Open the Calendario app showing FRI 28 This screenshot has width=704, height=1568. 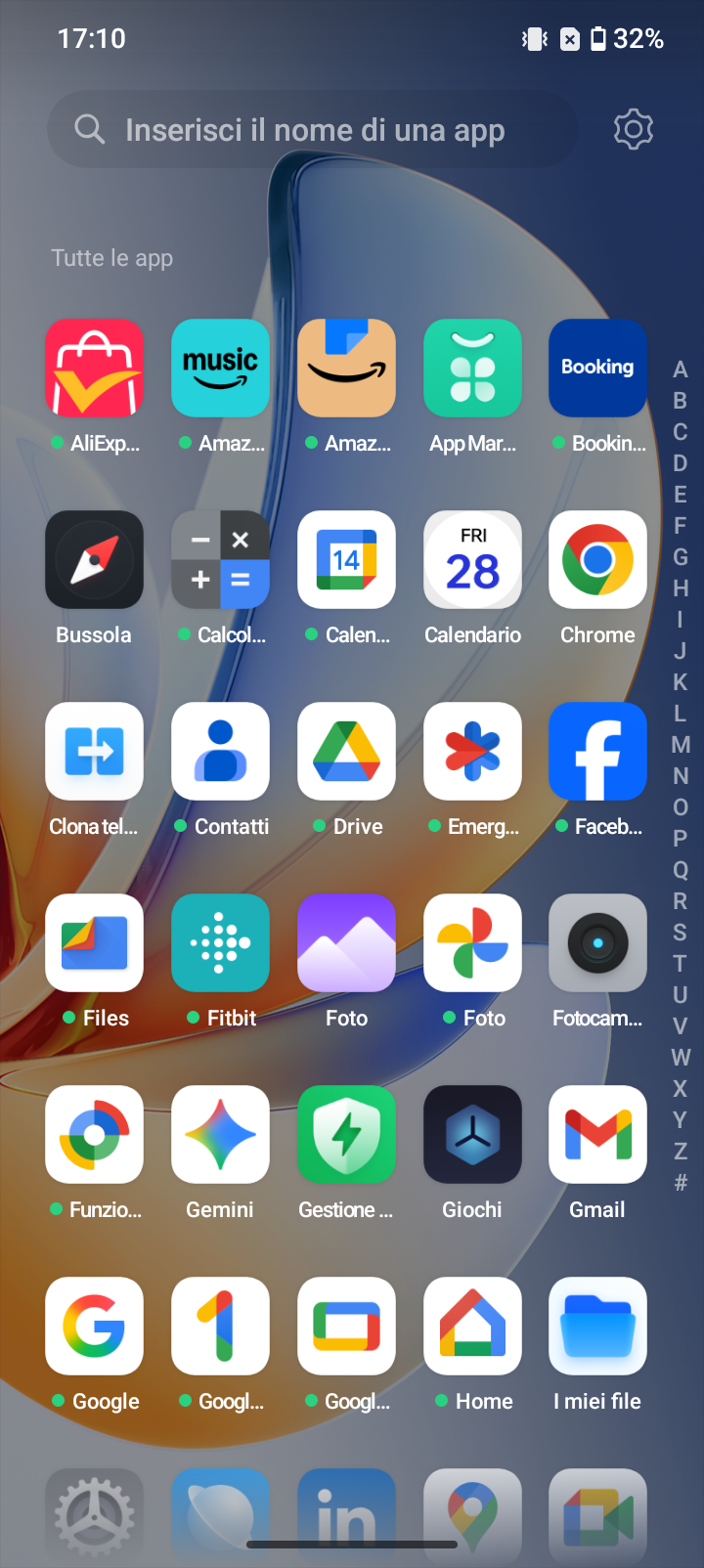click(x=472, y=560)
